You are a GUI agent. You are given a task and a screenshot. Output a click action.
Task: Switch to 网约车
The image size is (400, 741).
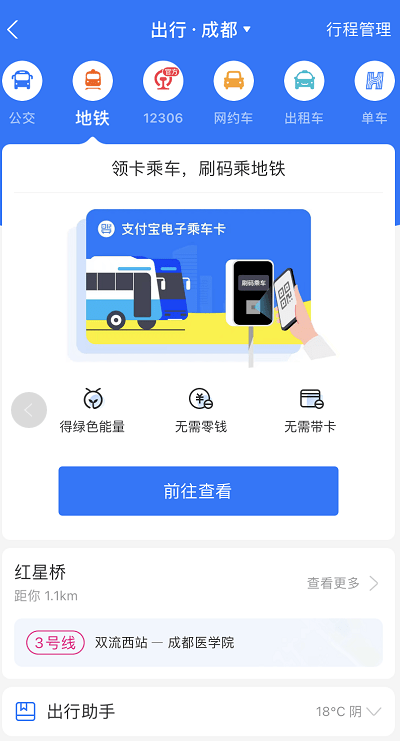click(234, 93)
